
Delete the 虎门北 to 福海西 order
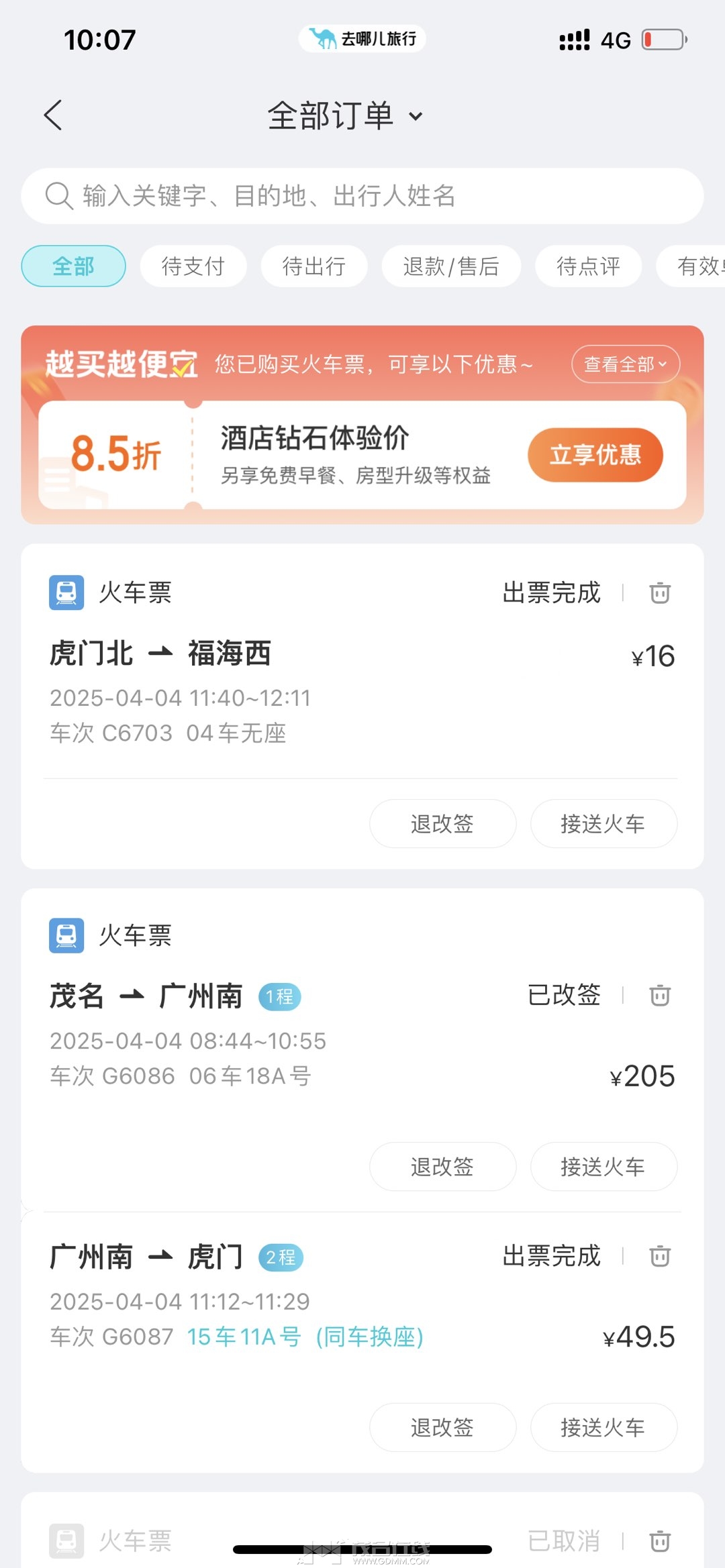[660, 593]
